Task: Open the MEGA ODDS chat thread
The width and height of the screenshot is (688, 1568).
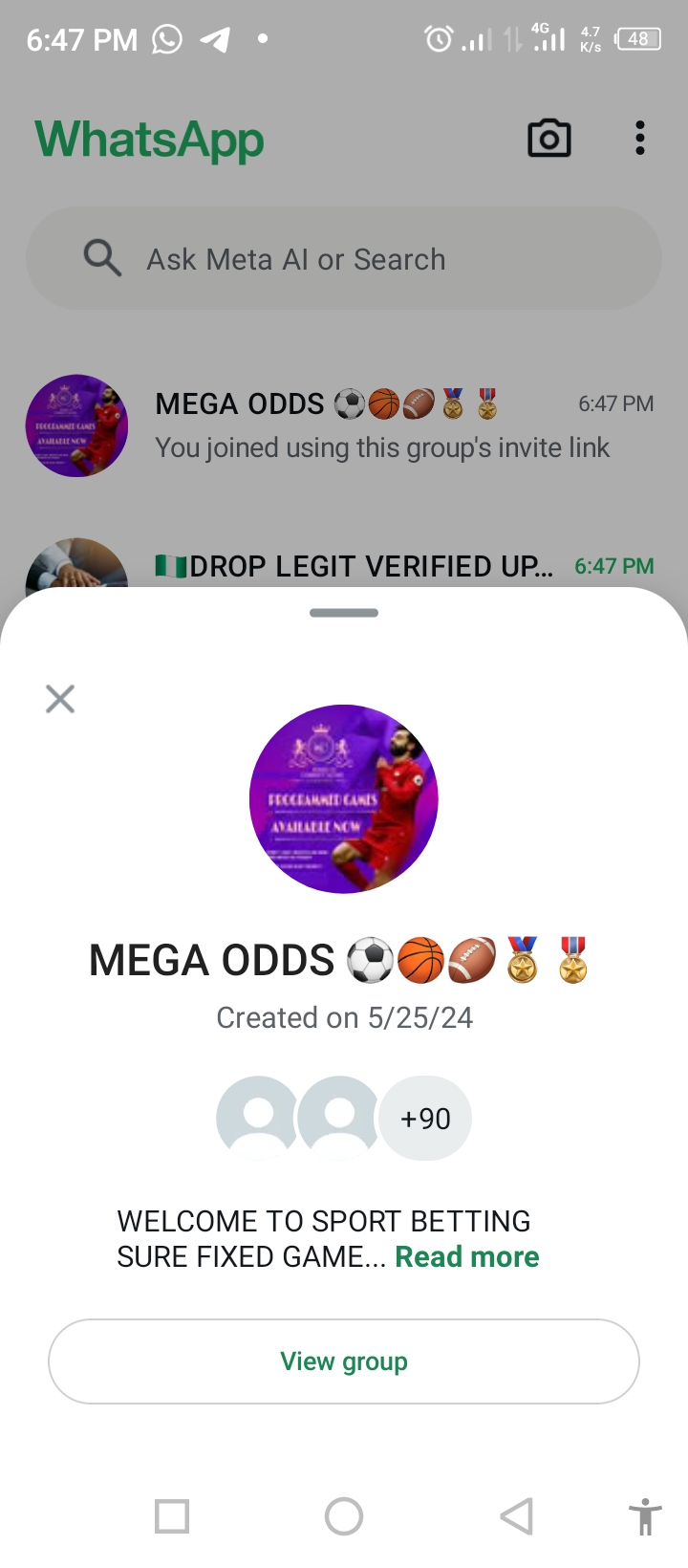Action: (x=382, y=425)
